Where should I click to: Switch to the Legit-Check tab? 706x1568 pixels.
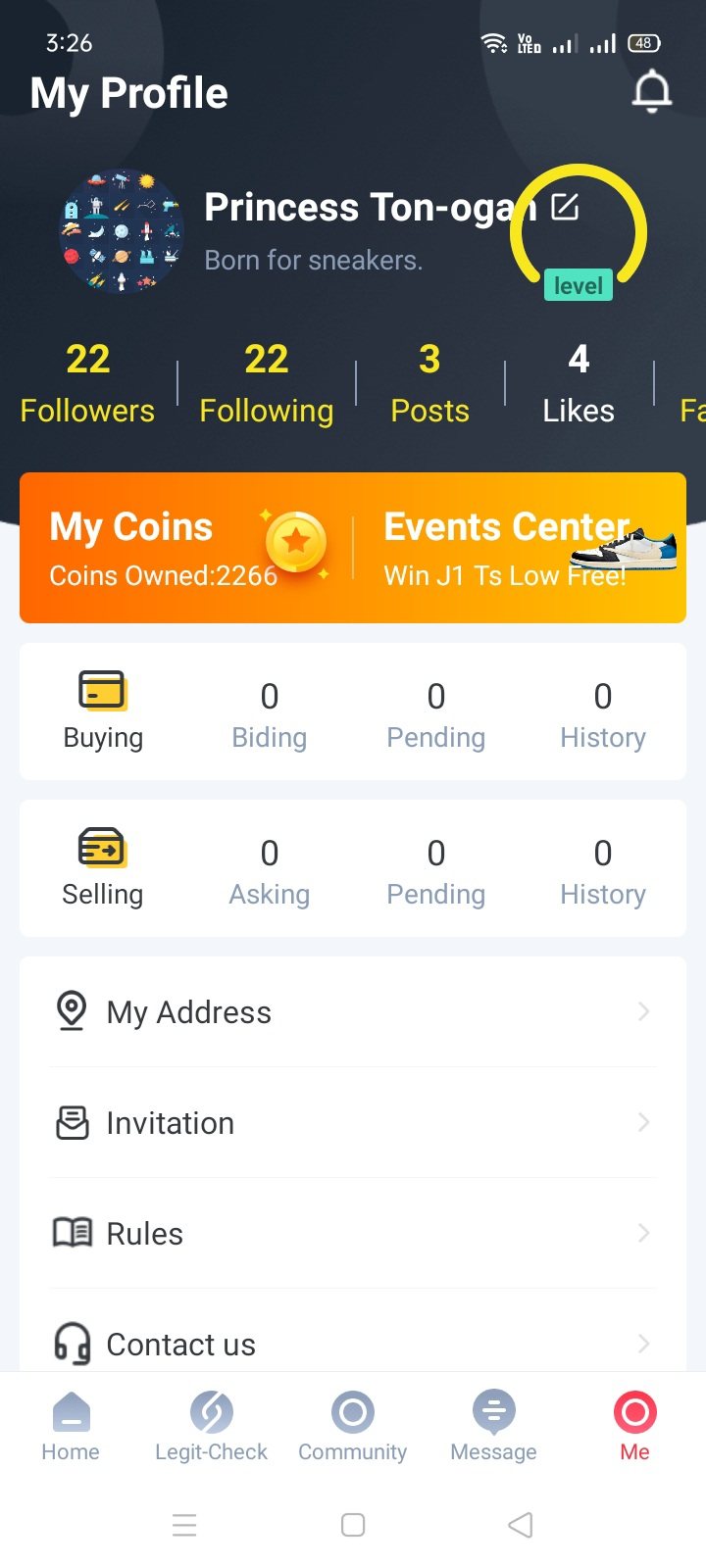pos(211,1426)
